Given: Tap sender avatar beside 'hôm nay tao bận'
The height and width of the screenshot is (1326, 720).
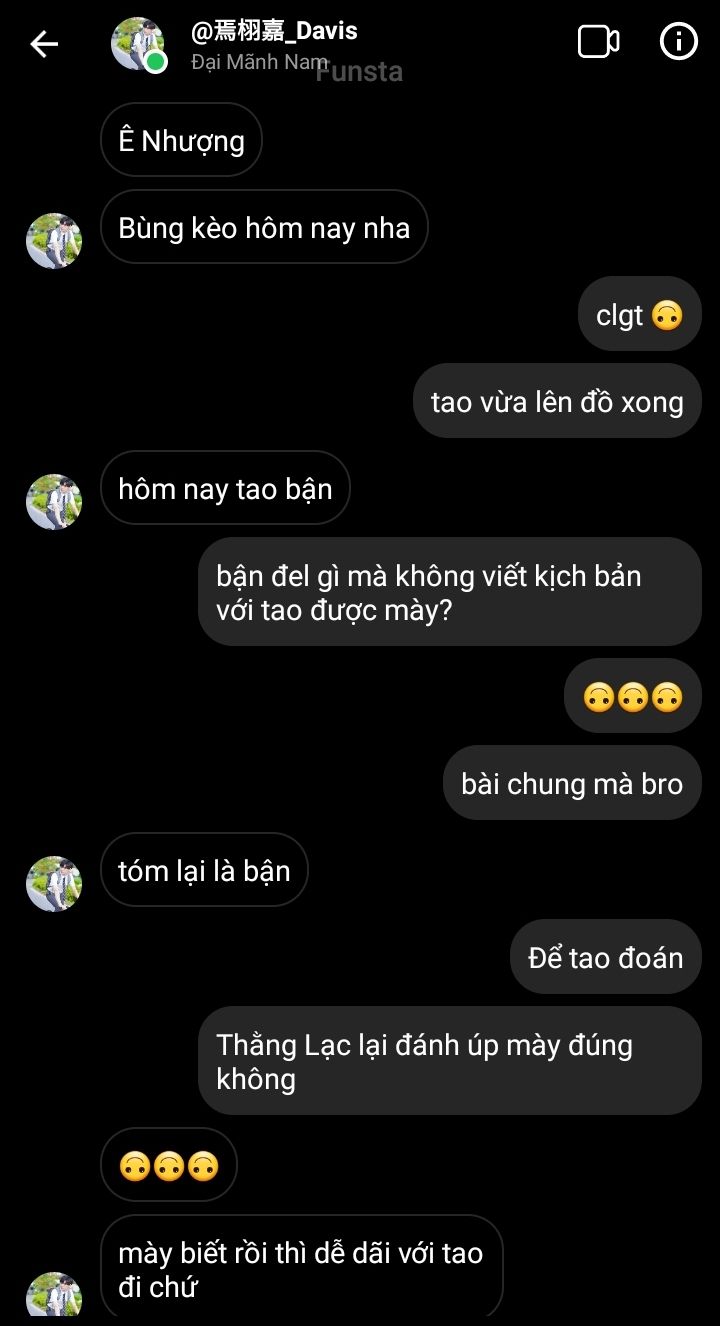Looking at the screenshot, I should point(54,501).
